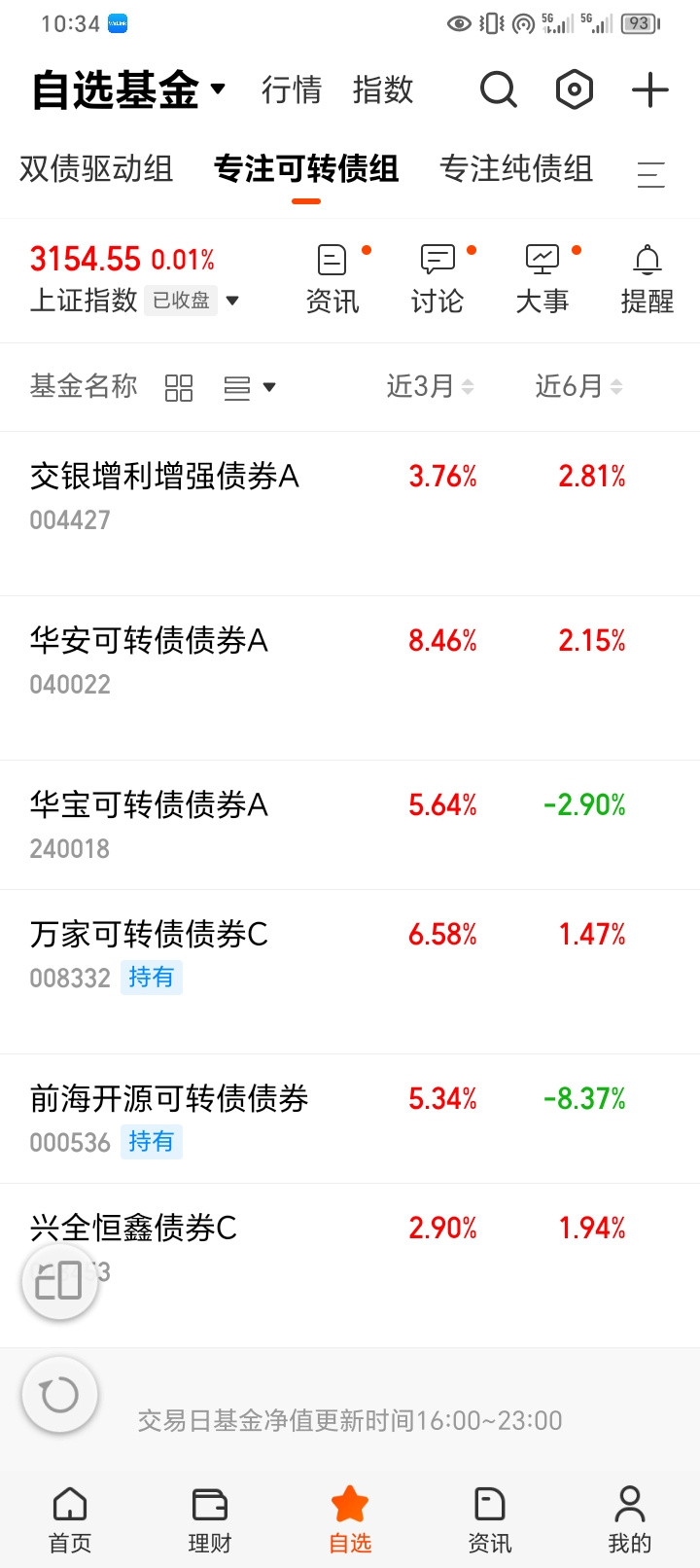Sort funds by 近3月 return
Viewport: 700px width, 1568px height.
pos(430,387)
